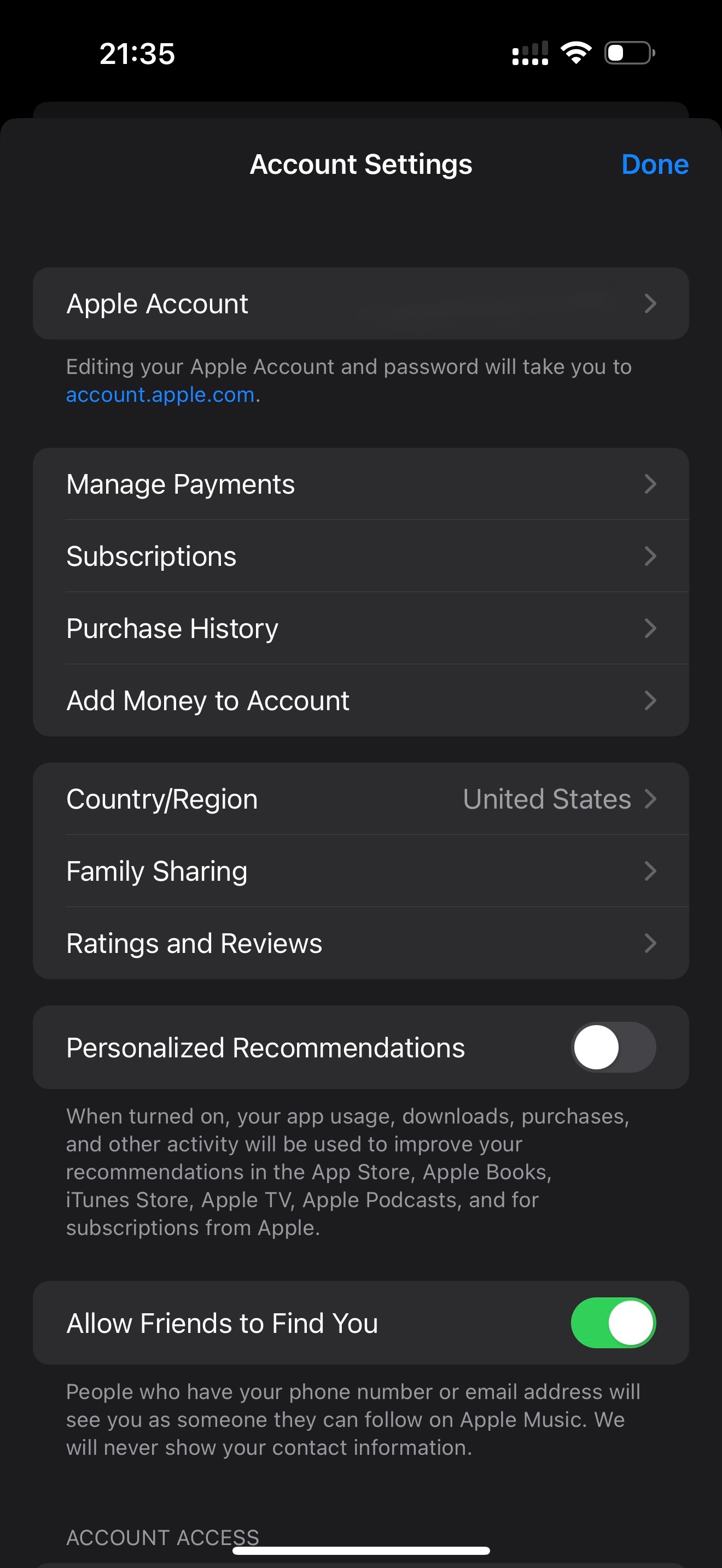Open Purchase History
722x1568 pixels.
pyautogui.click(x=361, y=628)
